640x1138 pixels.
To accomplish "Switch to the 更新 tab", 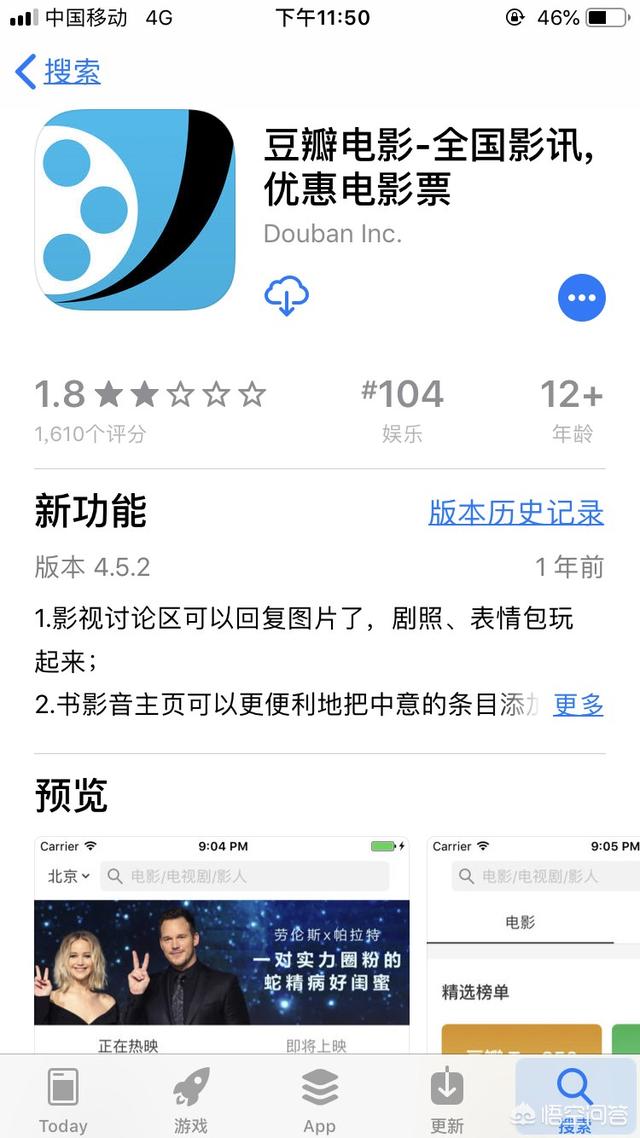I will tap(447, 1098).
